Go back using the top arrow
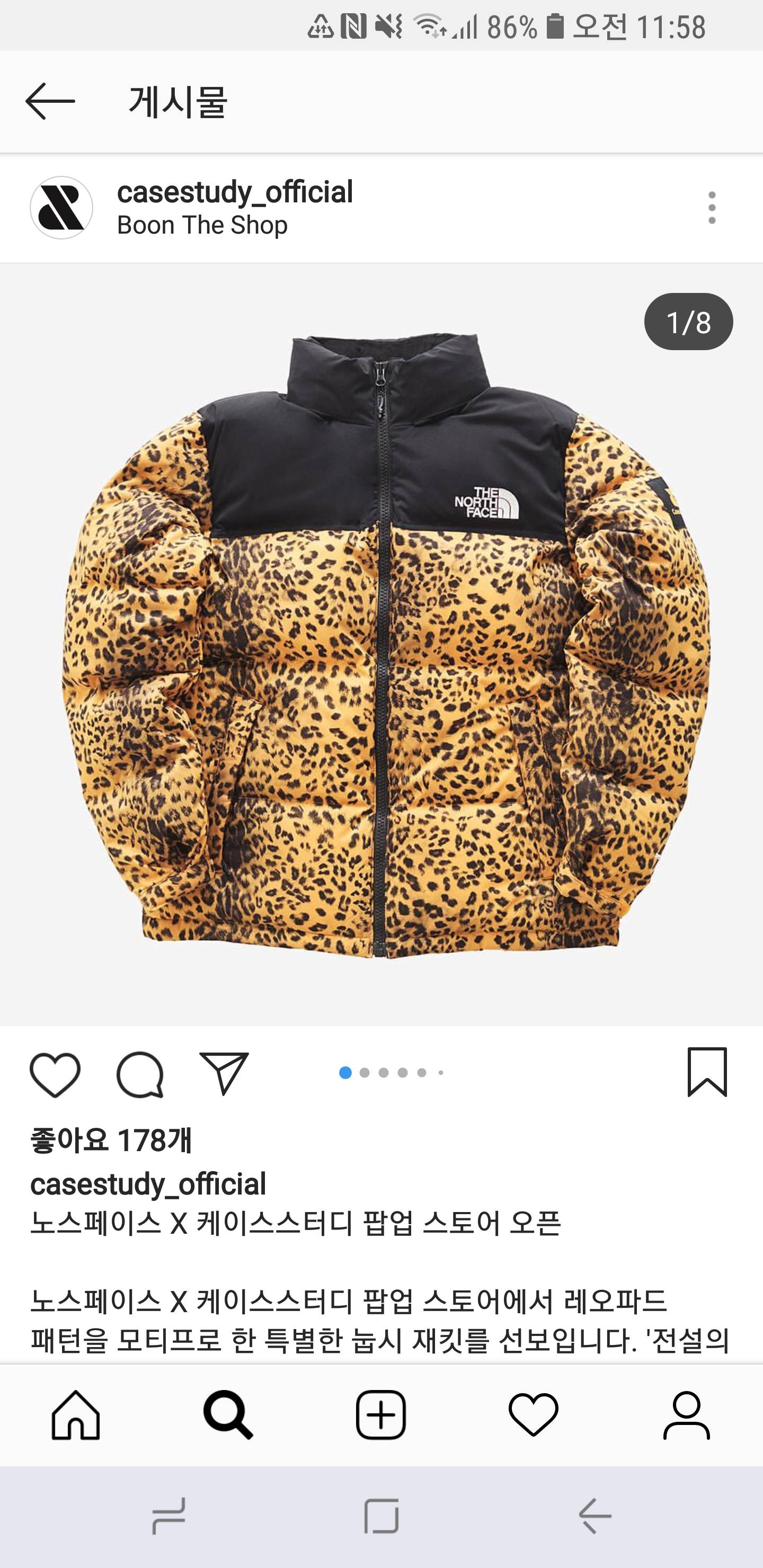Viewport: 763px width, 1568px height. point(50,101)
